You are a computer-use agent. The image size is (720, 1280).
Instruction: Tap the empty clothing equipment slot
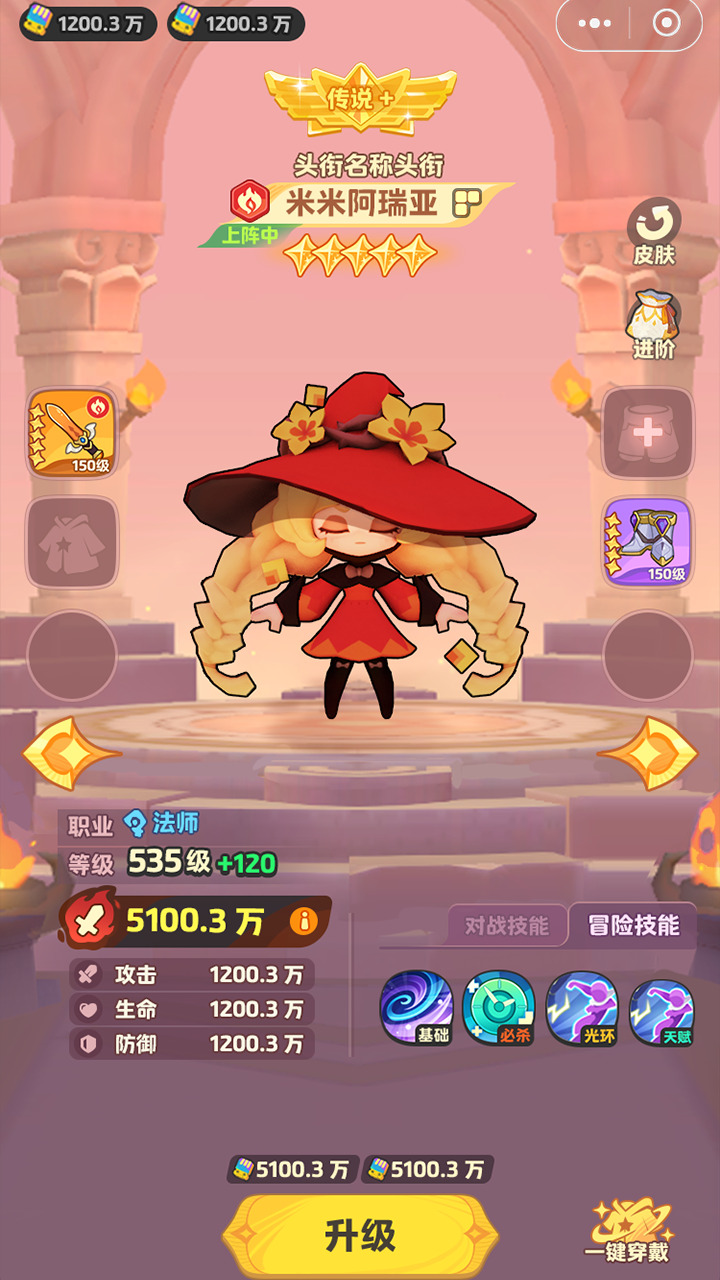pos(71,542)
